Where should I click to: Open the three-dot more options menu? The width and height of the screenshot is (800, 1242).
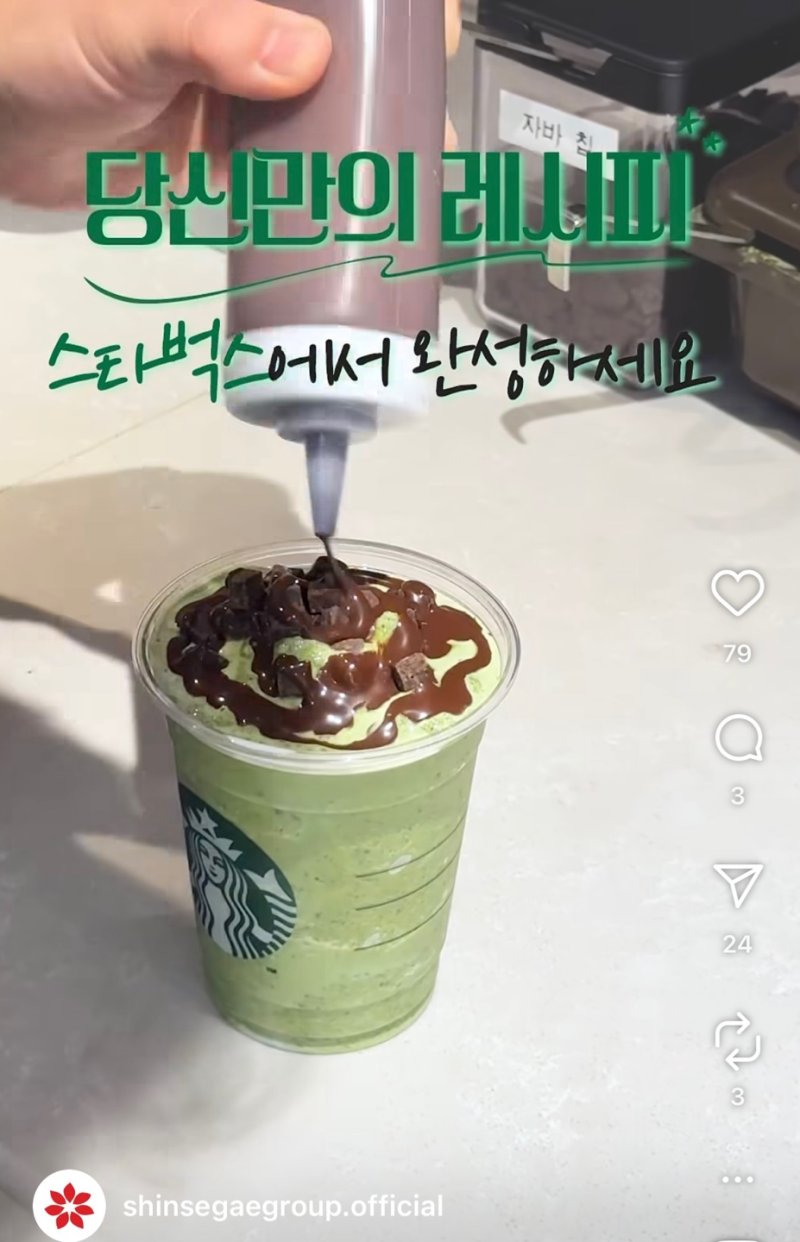coord(738,1178)
